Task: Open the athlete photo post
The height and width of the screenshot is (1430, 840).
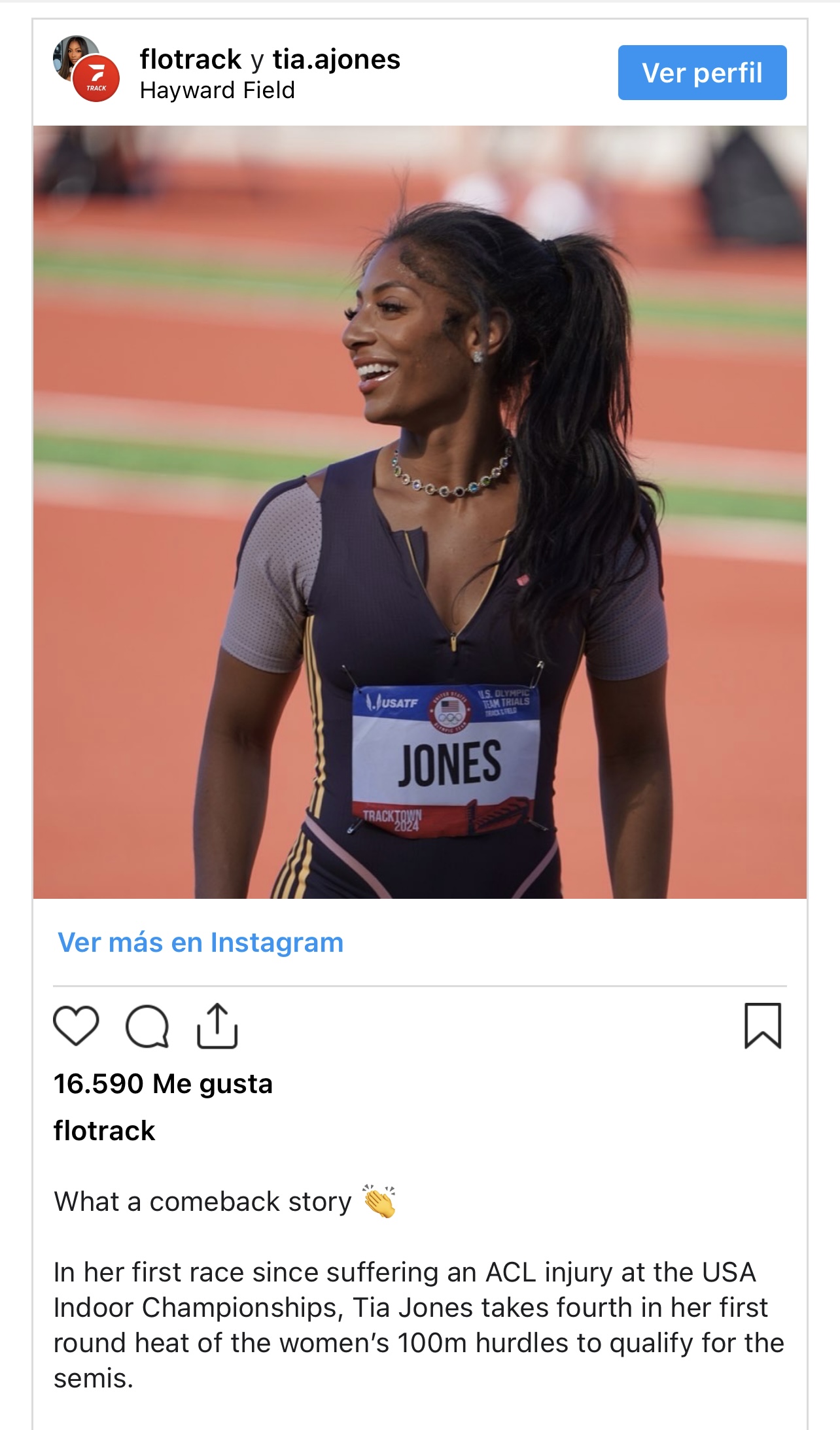Action: [420, 512]
